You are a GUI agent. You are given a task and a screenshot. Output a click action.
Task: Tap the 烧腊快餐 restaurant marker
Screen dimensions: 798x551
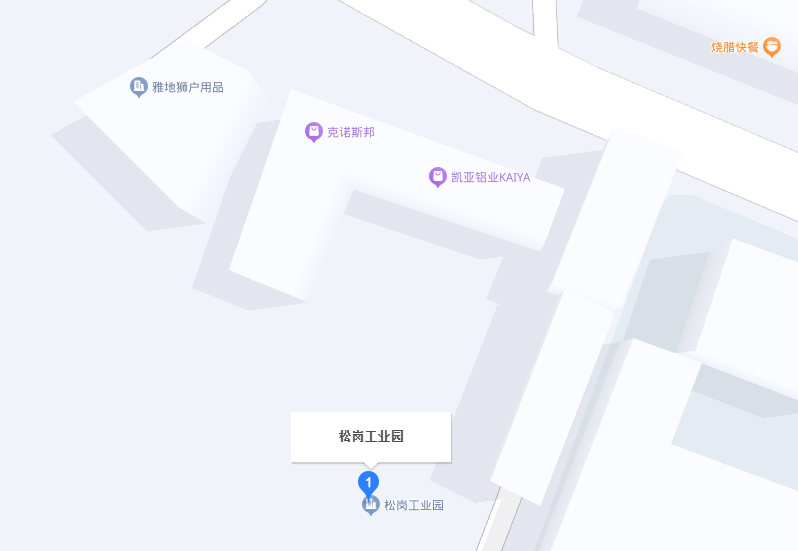coord(772,46)
